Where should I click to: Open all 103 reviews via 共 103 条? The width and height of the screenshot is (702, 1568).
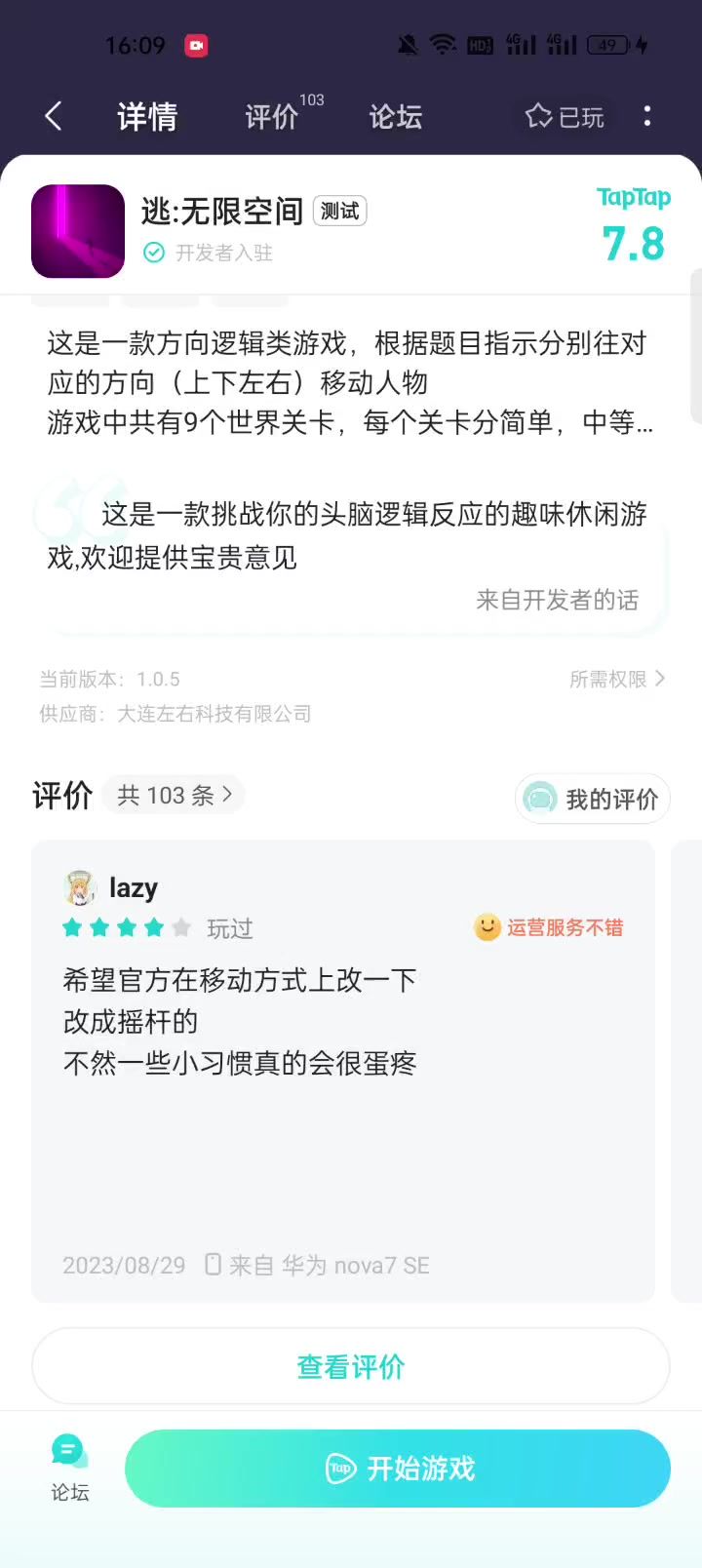(174, 796)
